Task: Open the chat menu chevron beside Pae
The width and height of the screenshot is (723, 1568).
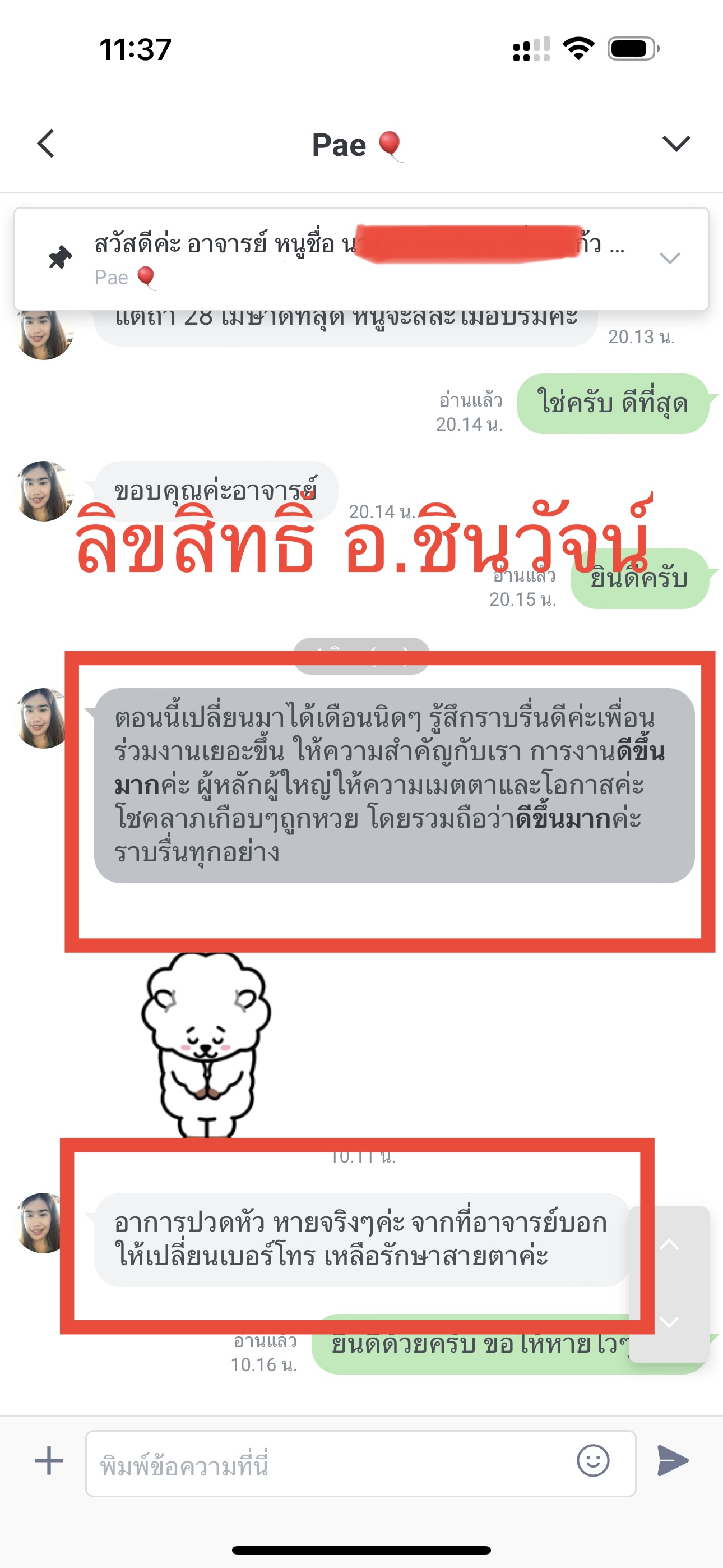Action: 675,144
